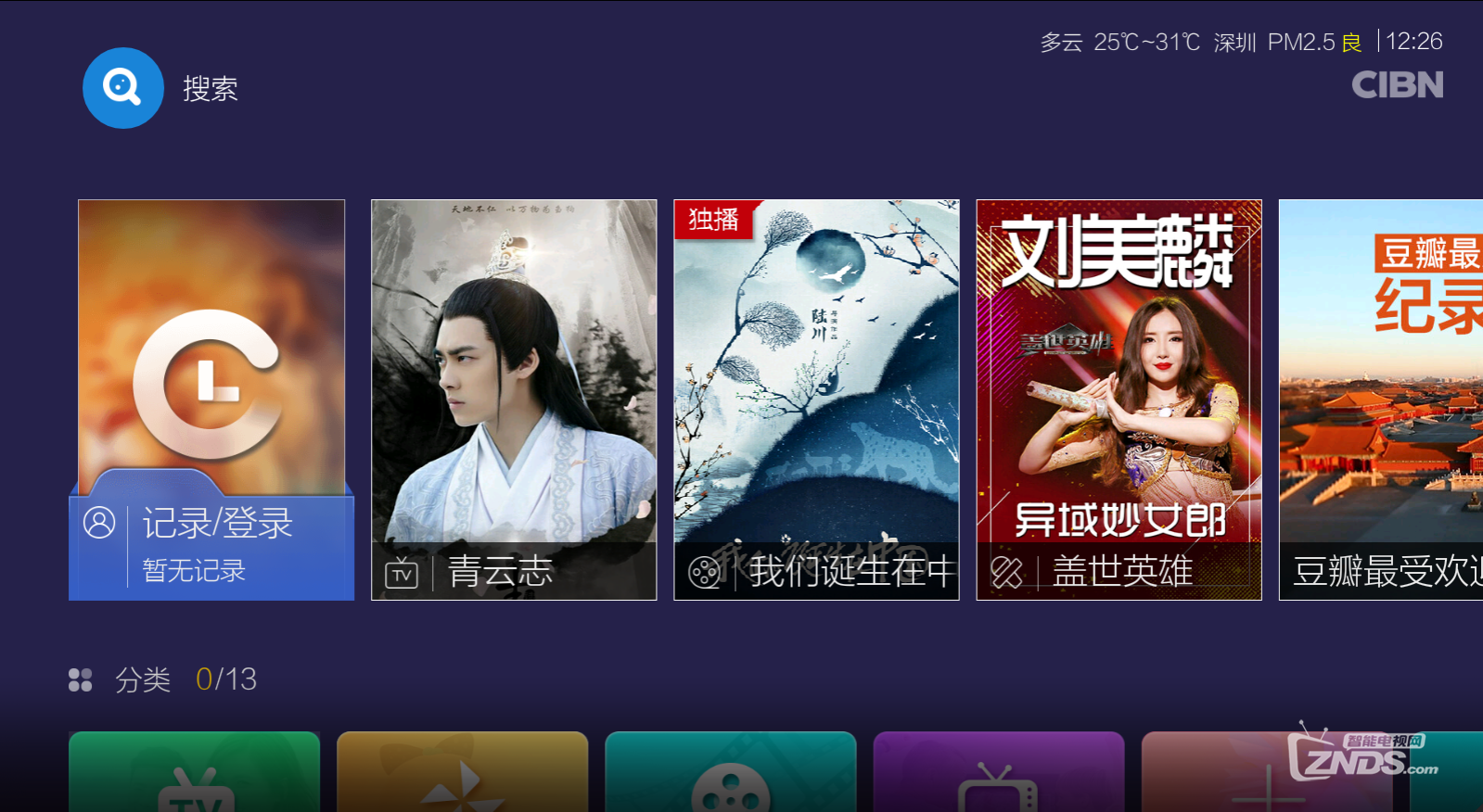Select the purple television category tile

coord(998,774)
